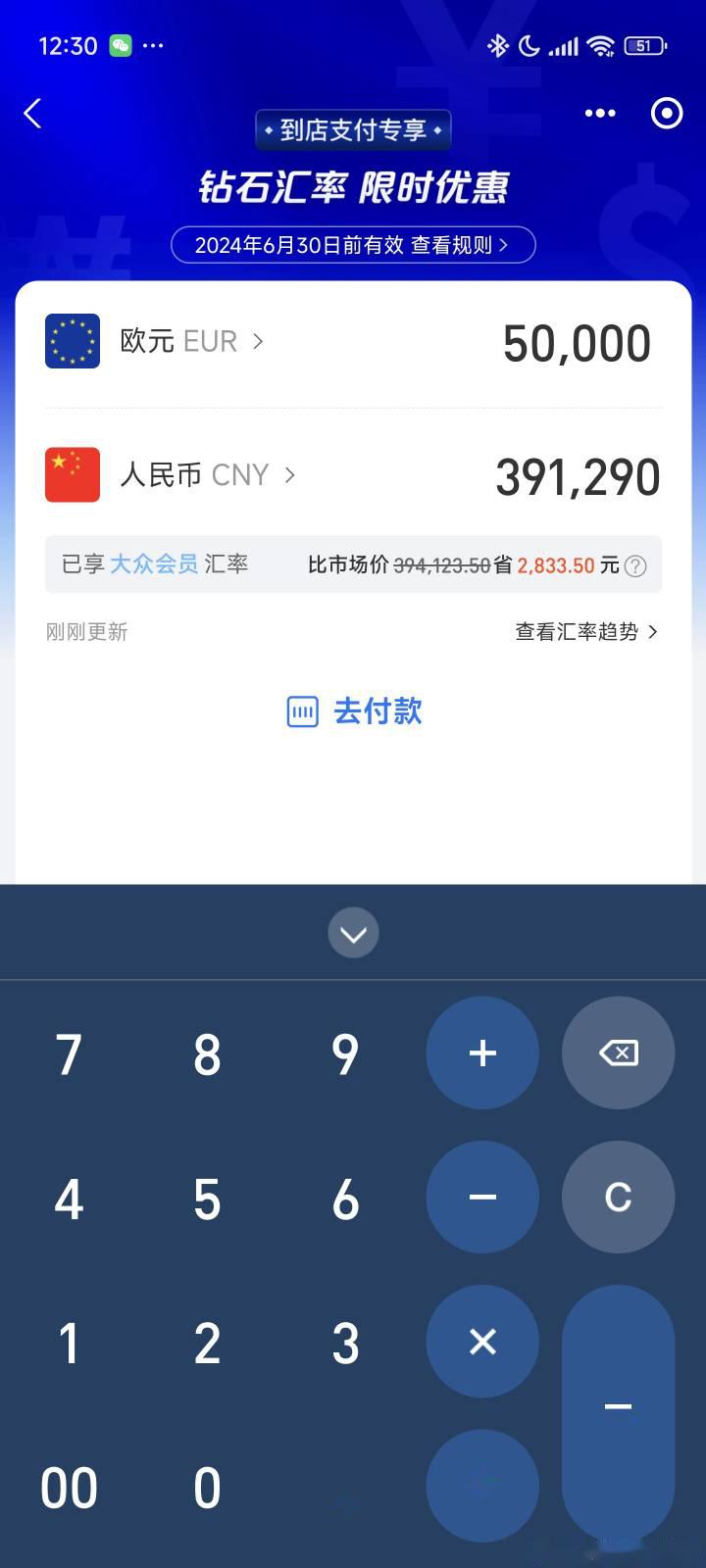This screenshot has height=1568, width=706.
Task: Tap the 去付款 payment button
Action: 376,712
